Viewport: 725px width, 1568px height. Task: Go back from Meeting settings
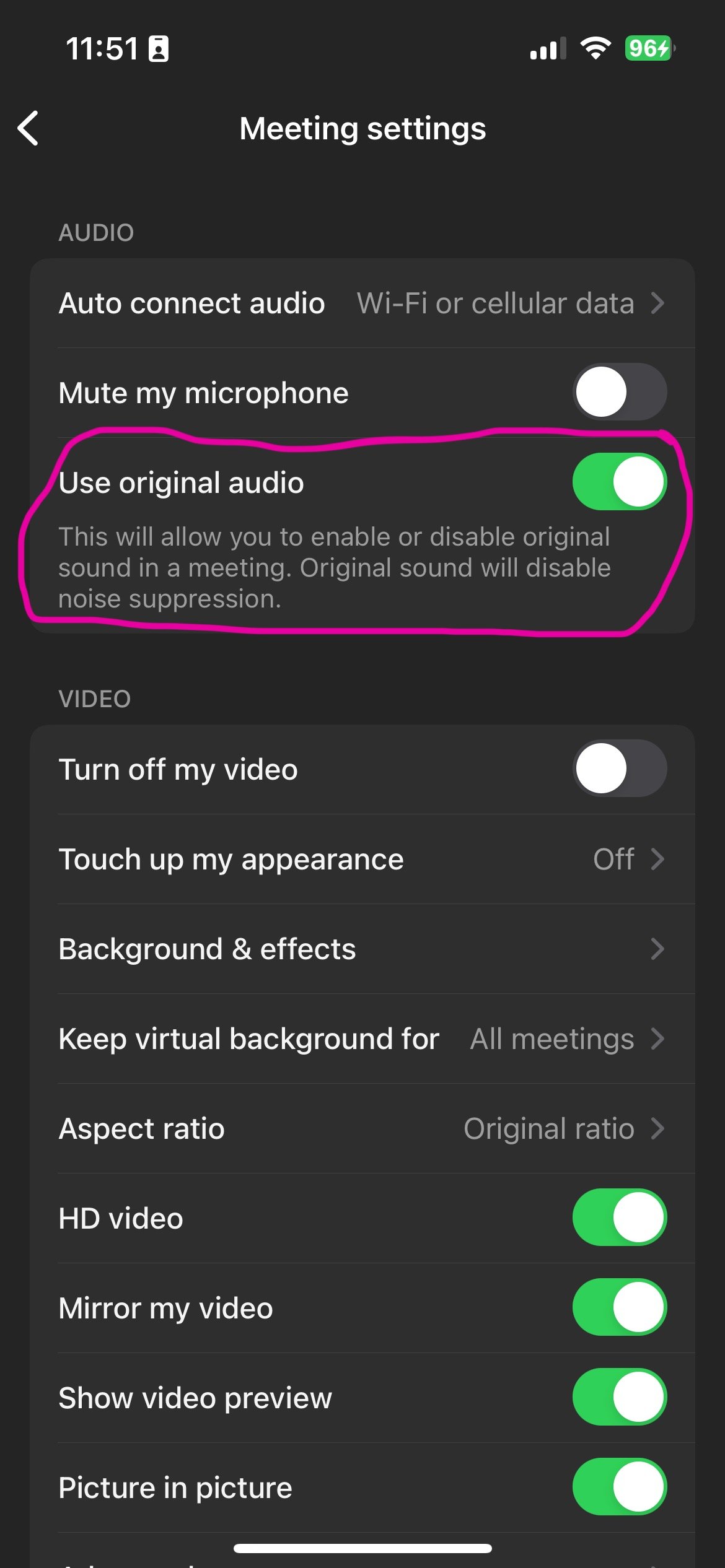29,128
